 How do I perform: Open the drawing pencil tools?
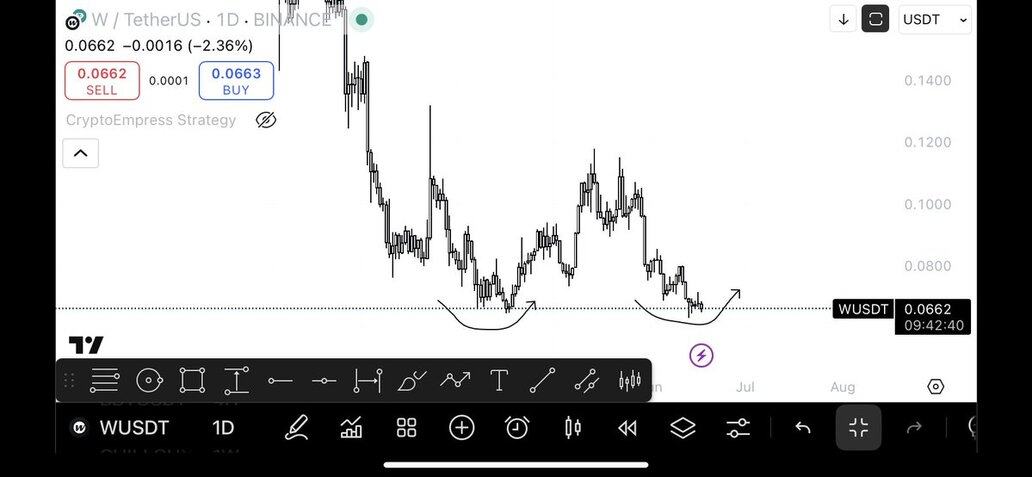(x=296, y=428)
